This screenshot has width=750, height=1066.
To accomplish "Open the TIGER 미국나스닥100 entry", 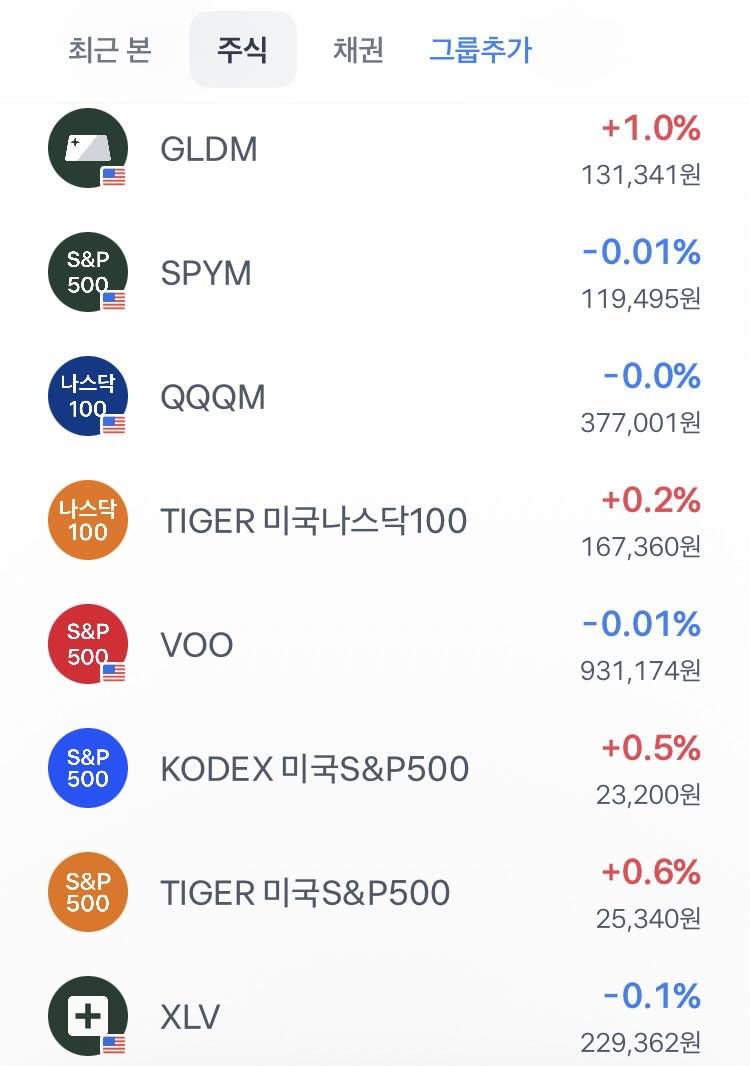I will coord(313,520).
